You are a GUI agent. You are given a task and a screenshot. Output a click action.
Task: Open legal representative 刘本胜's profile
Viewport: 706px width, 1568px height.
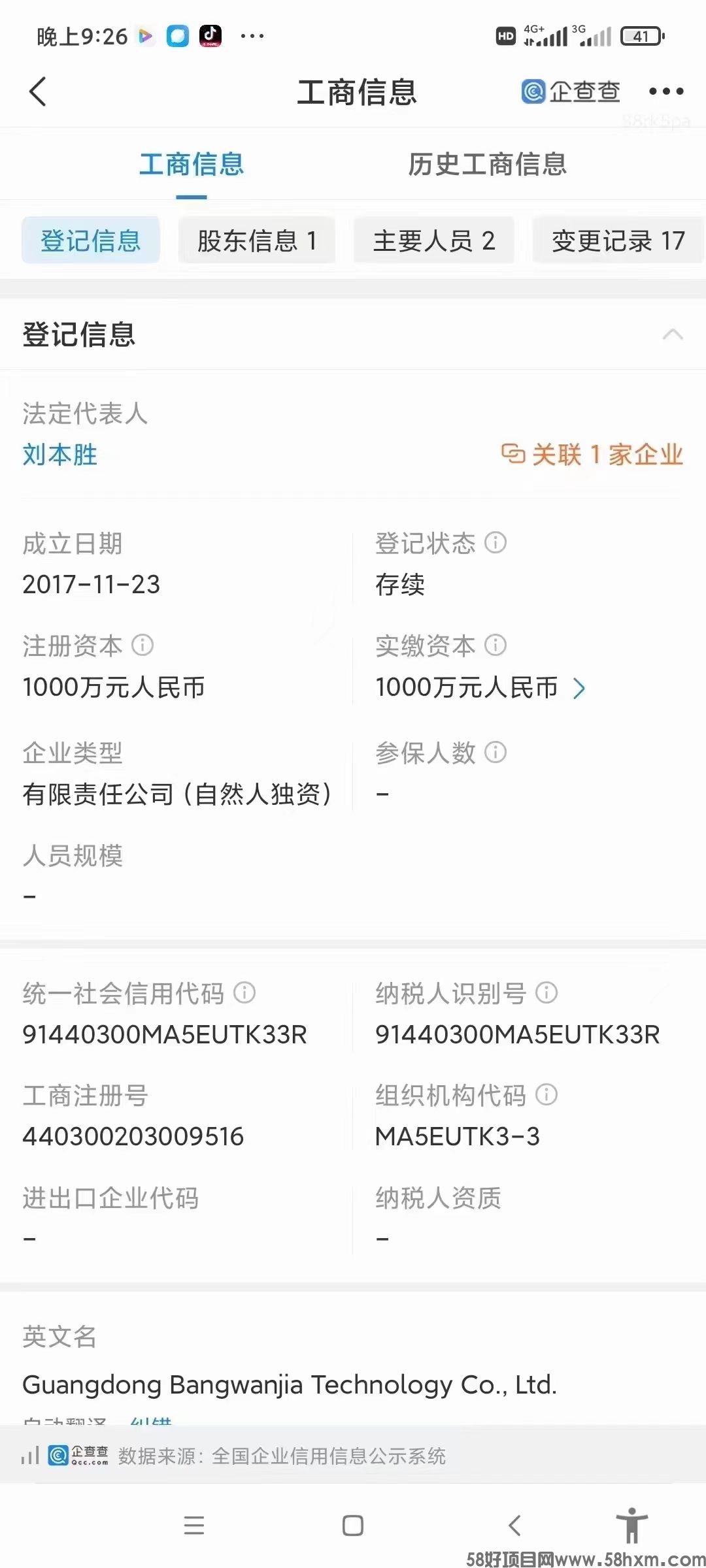(x=59, y=455)
